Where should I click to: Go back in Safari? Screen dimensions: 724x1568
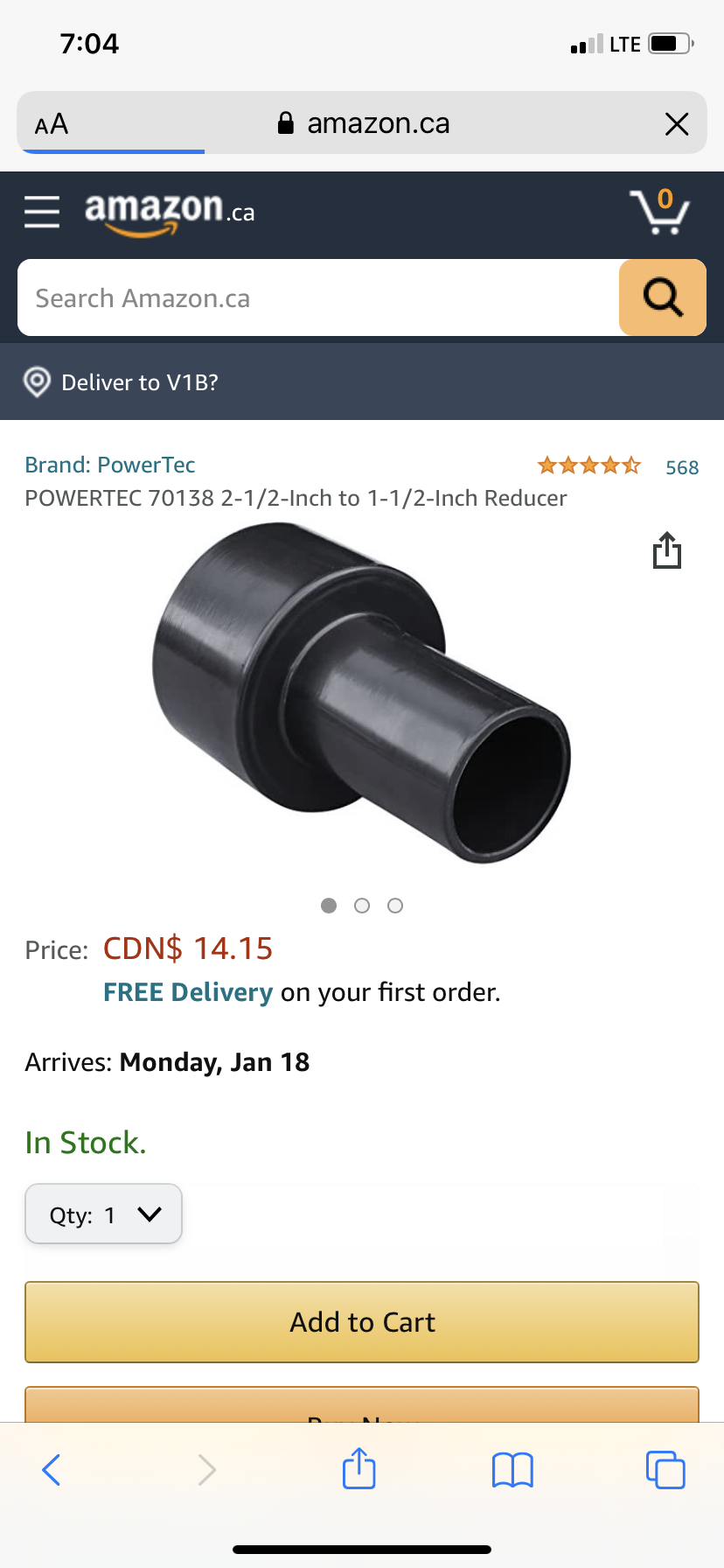coord(52,1470)
